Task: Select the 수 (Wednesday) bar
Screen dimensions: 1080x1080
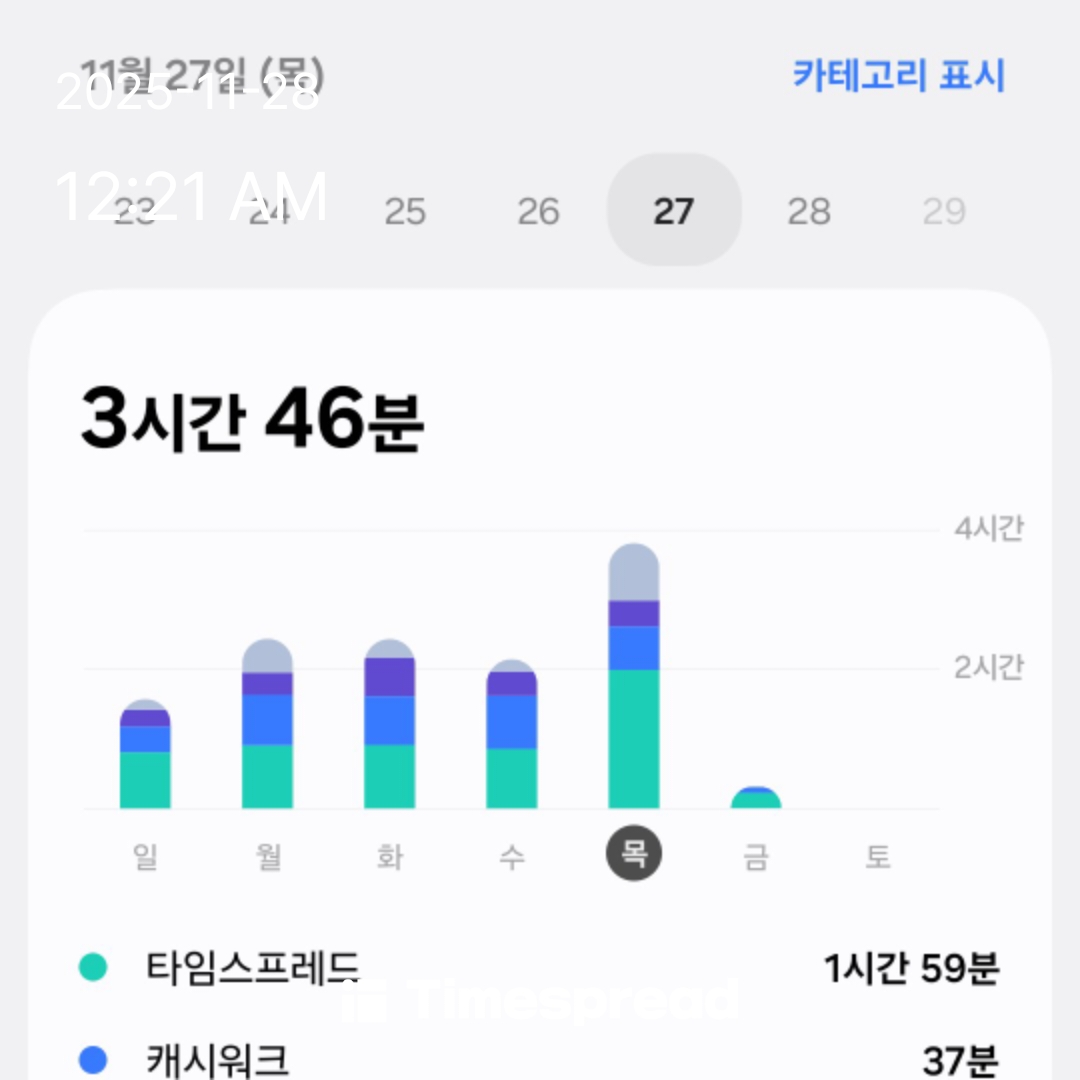Action: pos(512,734)
